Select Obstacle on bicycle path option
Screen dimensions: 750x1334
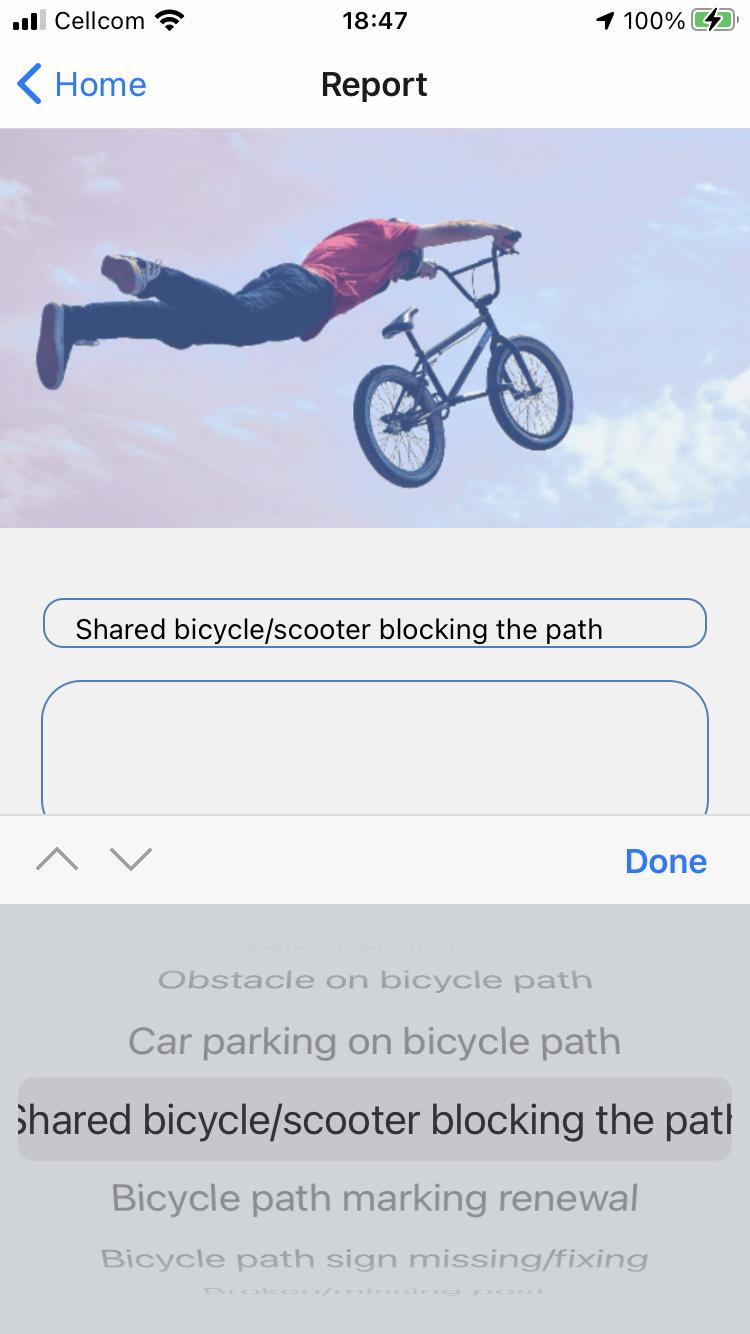375,980
